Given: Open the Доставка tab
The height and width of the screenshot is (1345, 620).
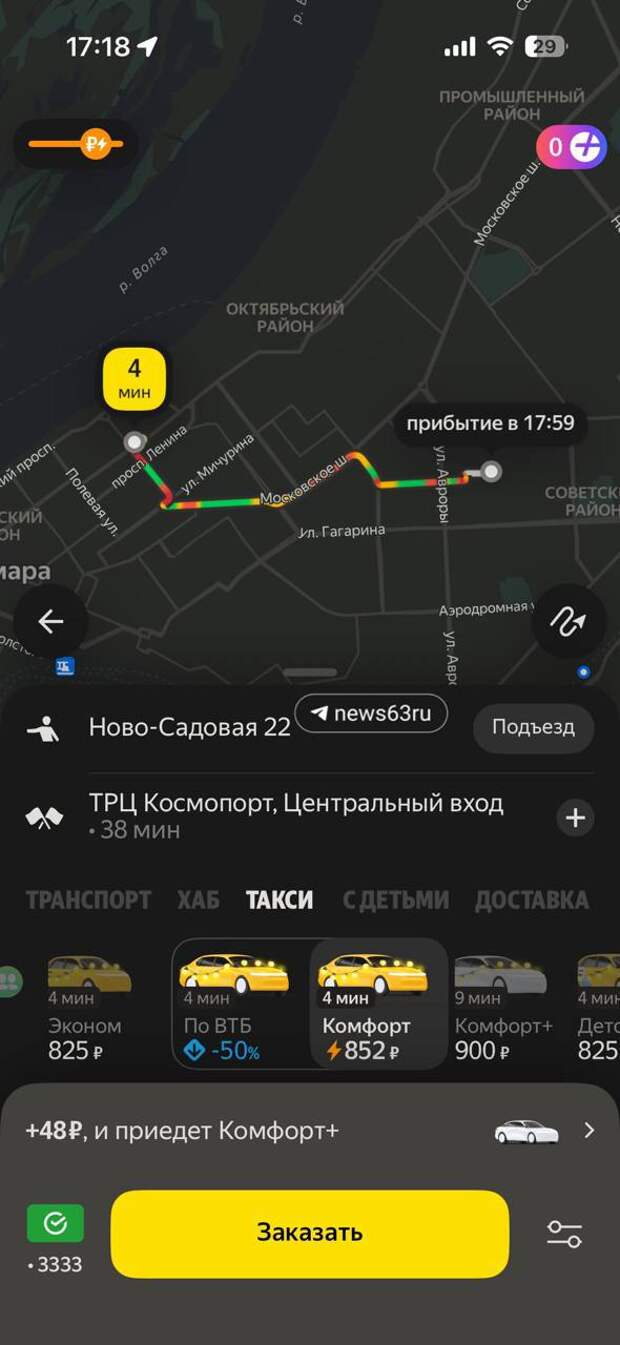Looking at the screenshot, I should 531,900.
